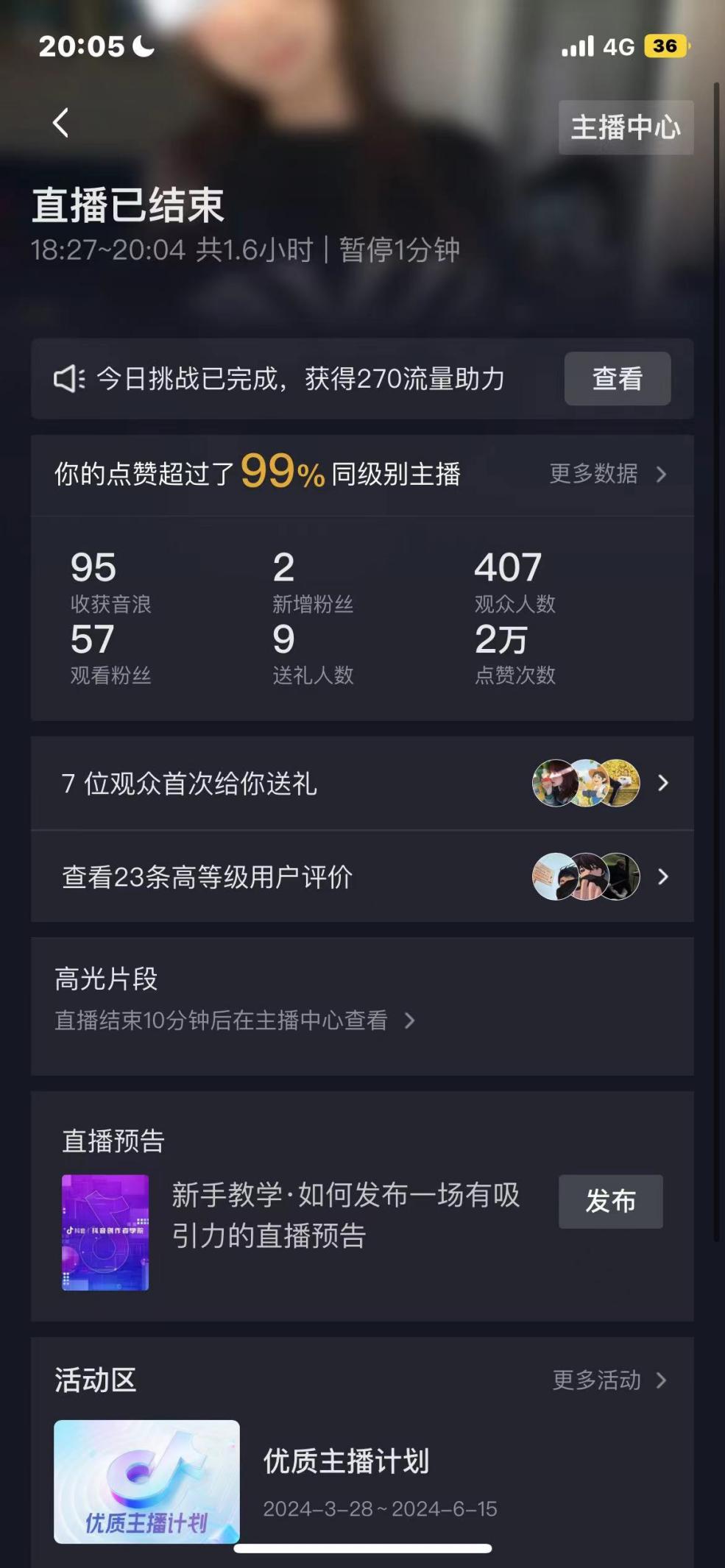Tap 发布 for the live stream preview
Image resolution: width=725 pixels, height=1568 pixels.
[x=610, y=1202]
